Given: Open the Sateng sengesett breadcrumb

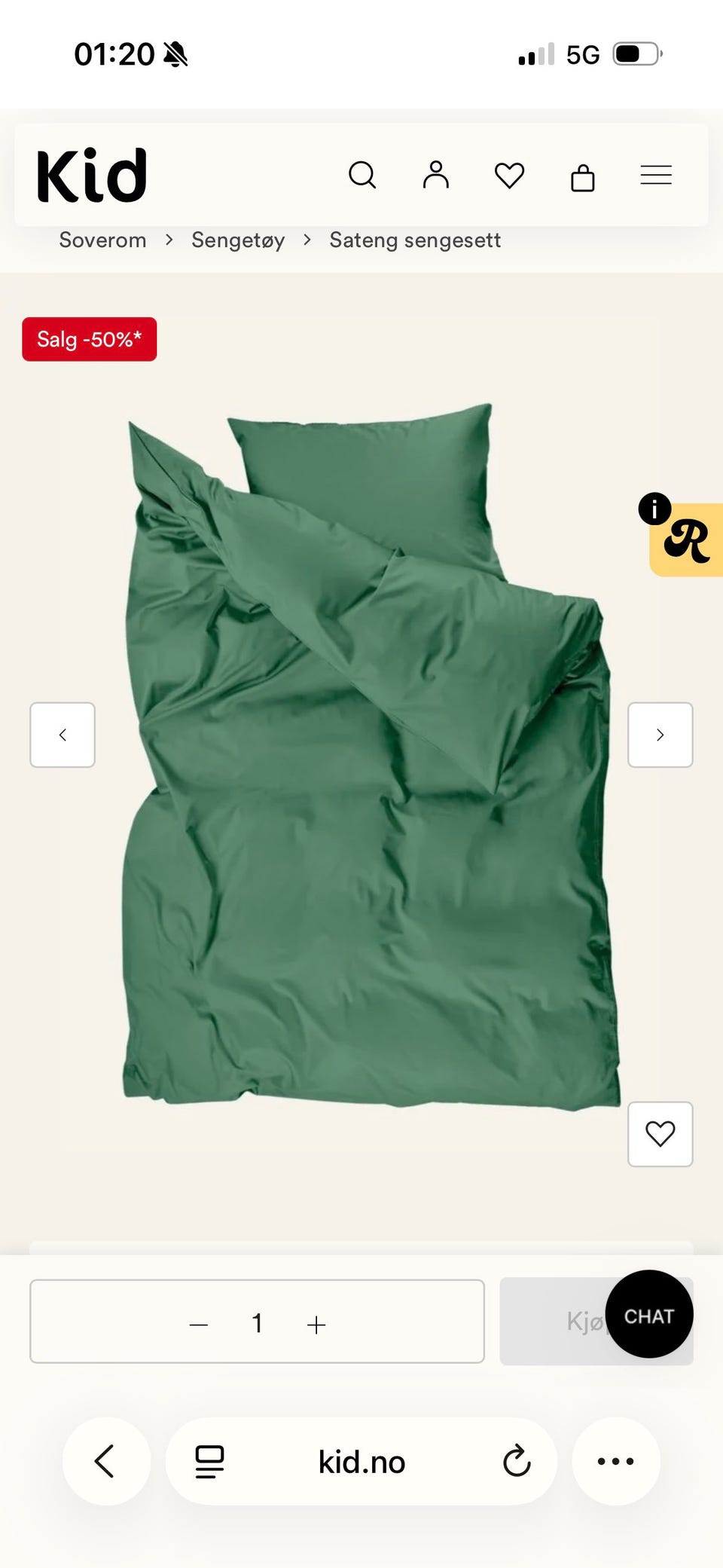Looking at the screenshot, I should [x=415, y=240].
